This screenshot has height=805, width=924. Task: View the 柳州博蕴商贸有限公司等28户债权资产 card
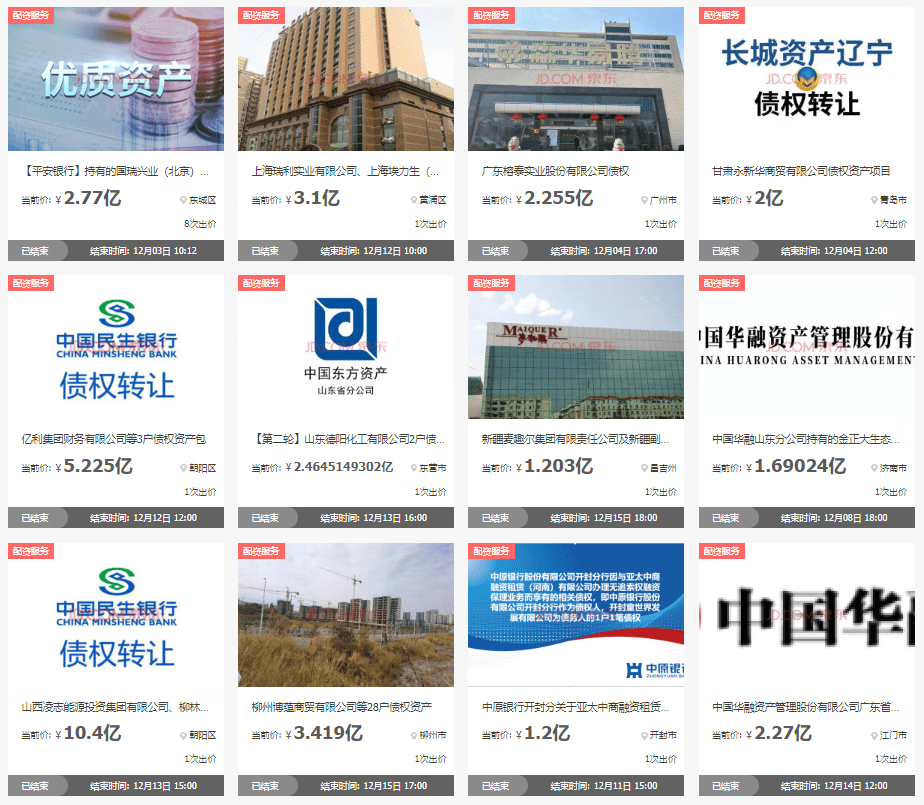[341, 707]
